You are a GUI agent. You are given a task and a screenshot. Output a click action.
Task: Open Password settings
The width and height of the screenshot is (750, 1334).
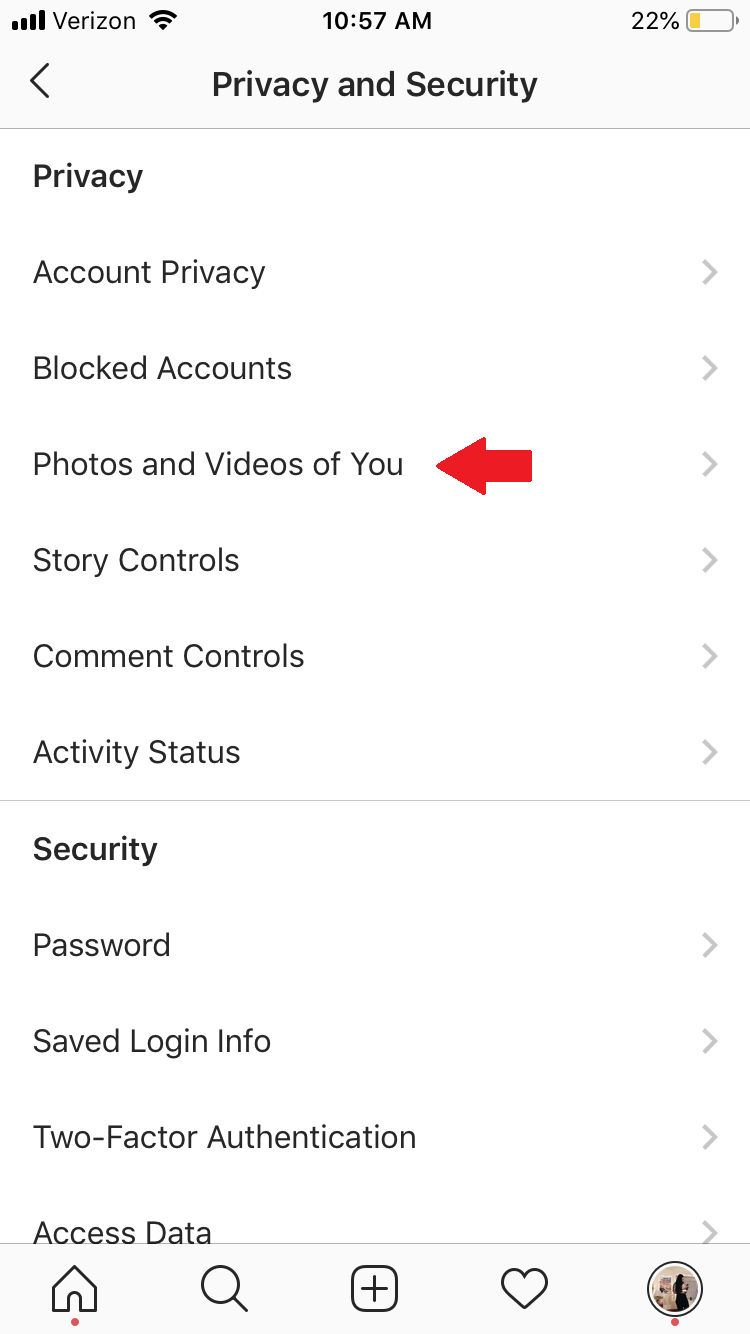(375, 945)
